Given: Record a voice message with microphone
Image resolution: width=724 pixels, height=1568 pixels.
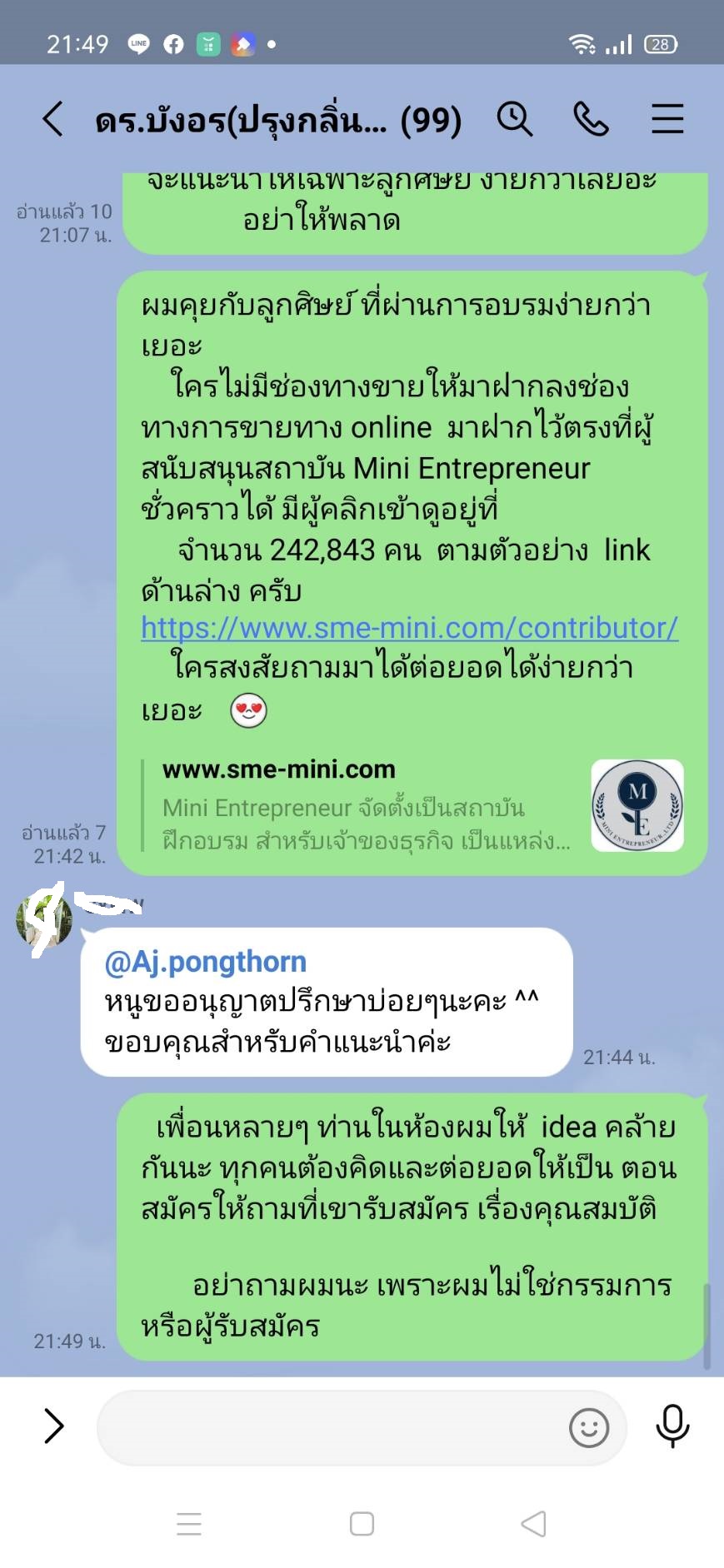Looking at the screenshot, I should point(672,1426).
